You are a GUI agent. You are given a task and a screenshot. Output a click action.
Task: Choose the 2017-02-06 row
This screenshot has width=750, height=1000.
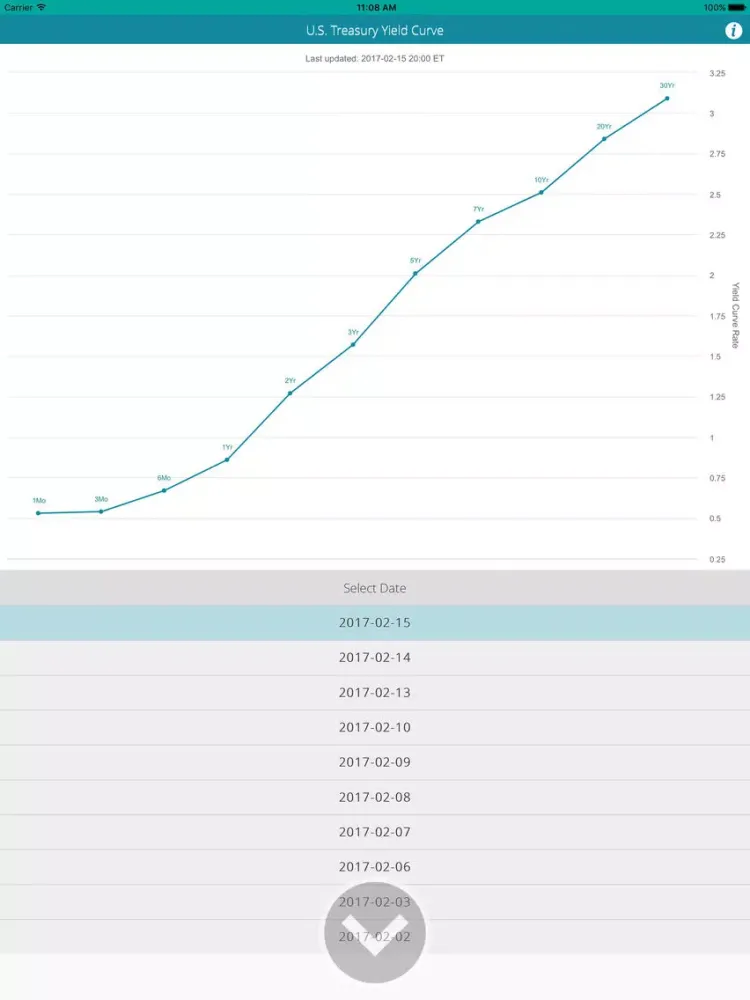coord(375,867)
